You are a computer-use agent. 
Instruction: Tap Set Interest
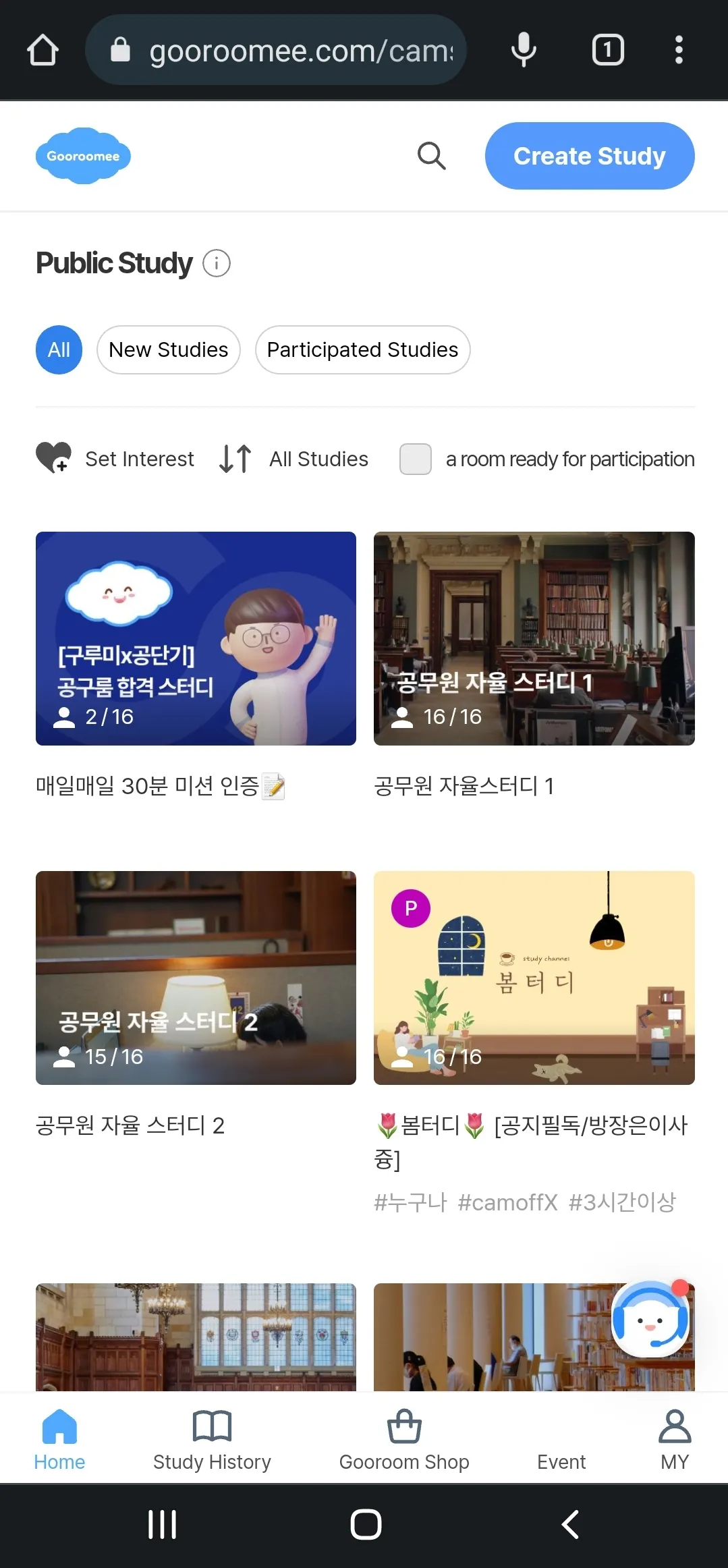115,459
